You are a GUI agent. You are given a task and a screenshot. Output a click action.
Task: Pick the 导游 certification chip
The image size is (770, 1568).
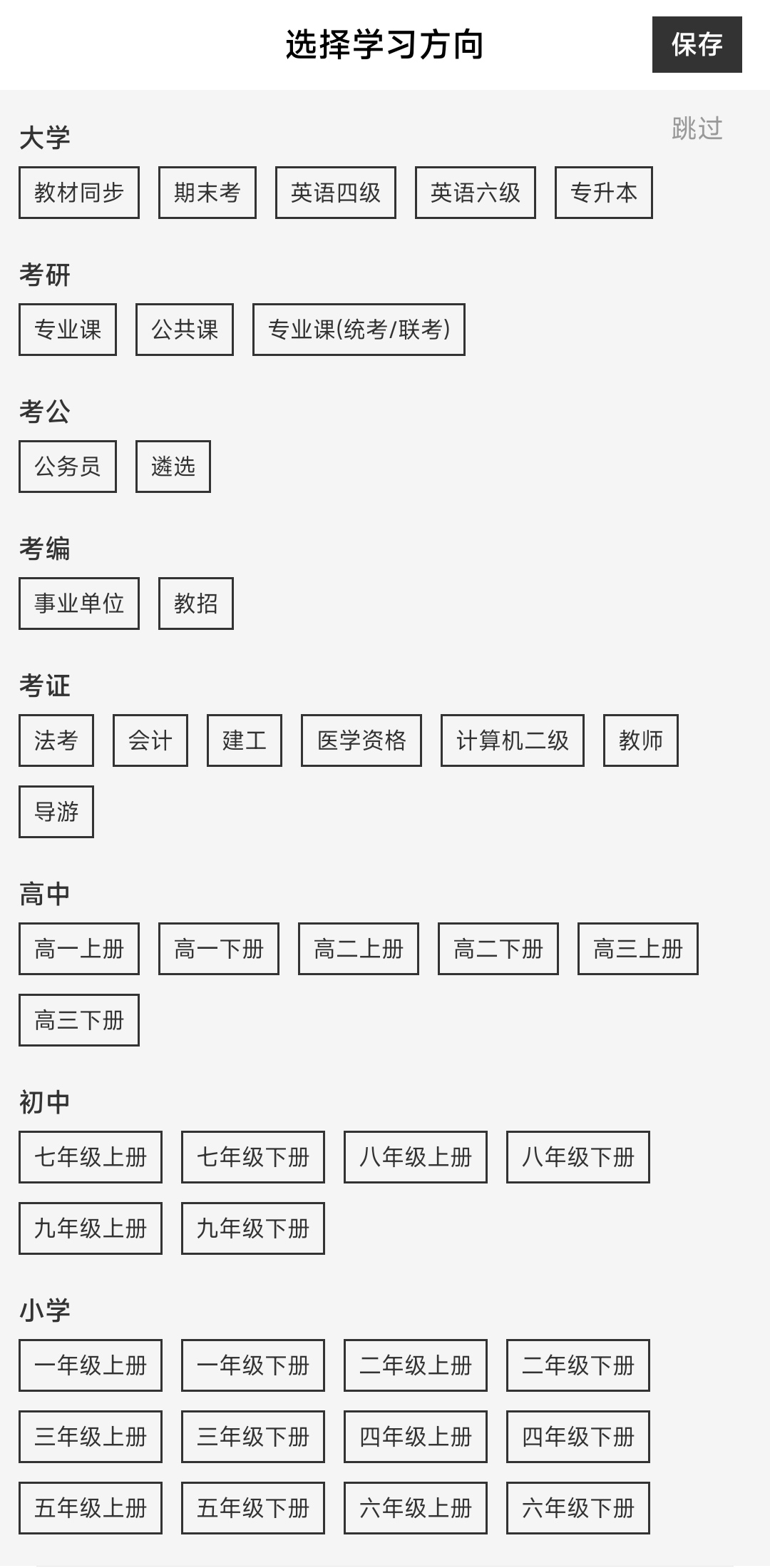click(56, 812)
